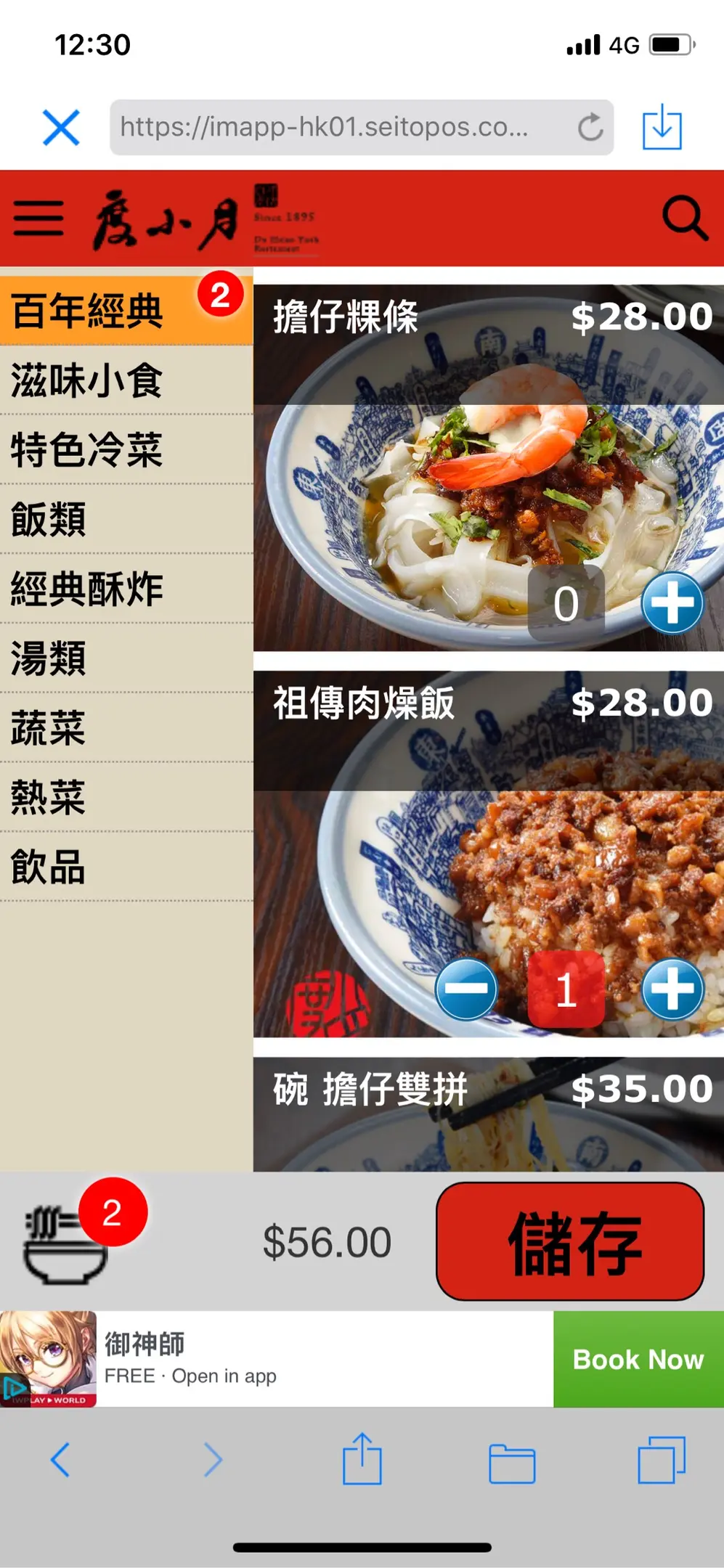Open the browser share sheet
Image resolution: width=724 pixels, height=1568 pixels.
(x=362, y=1461)
